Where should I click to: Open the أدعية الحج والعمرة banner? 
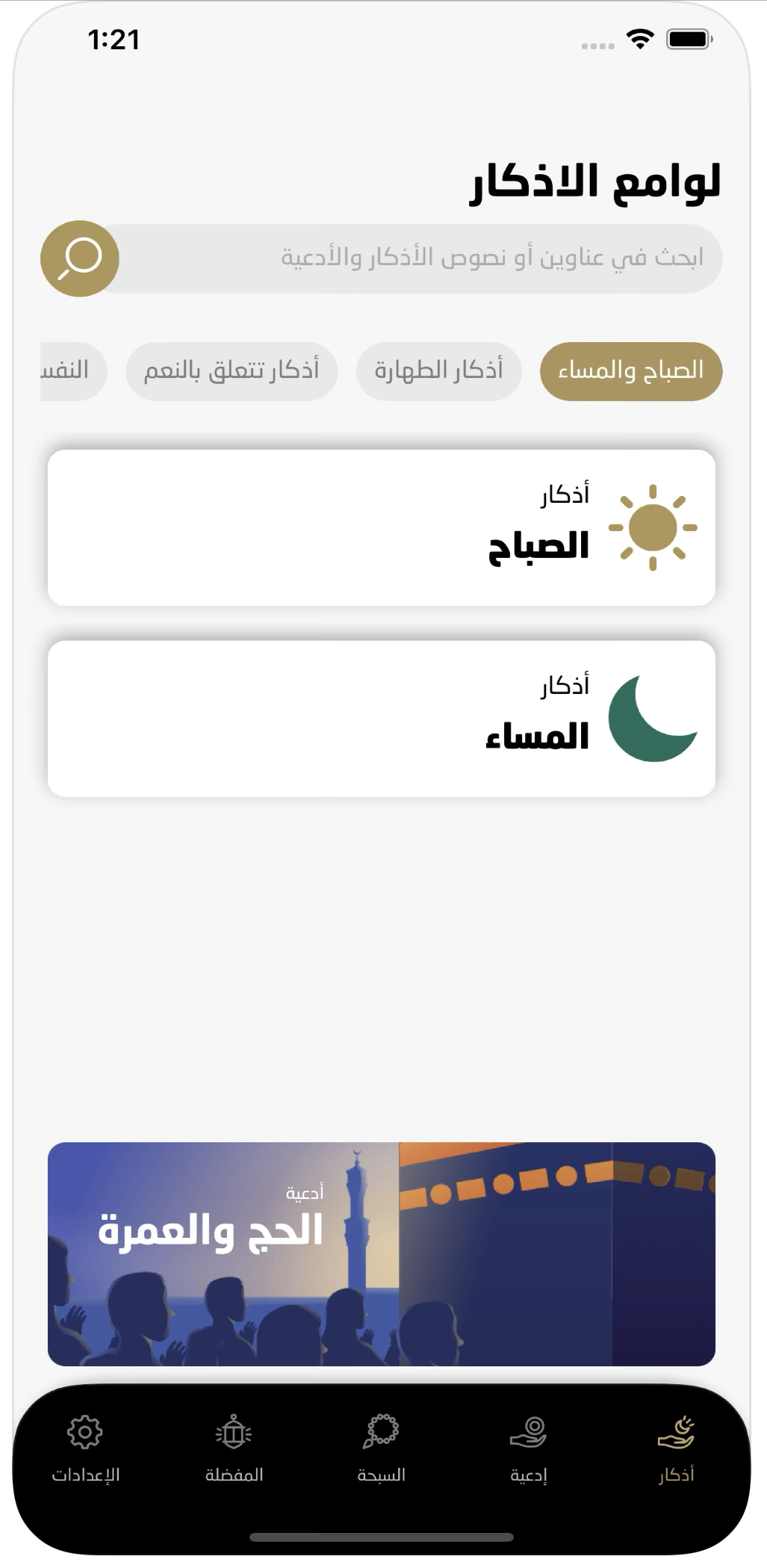pyautogui.click(x=381, y=1254)
